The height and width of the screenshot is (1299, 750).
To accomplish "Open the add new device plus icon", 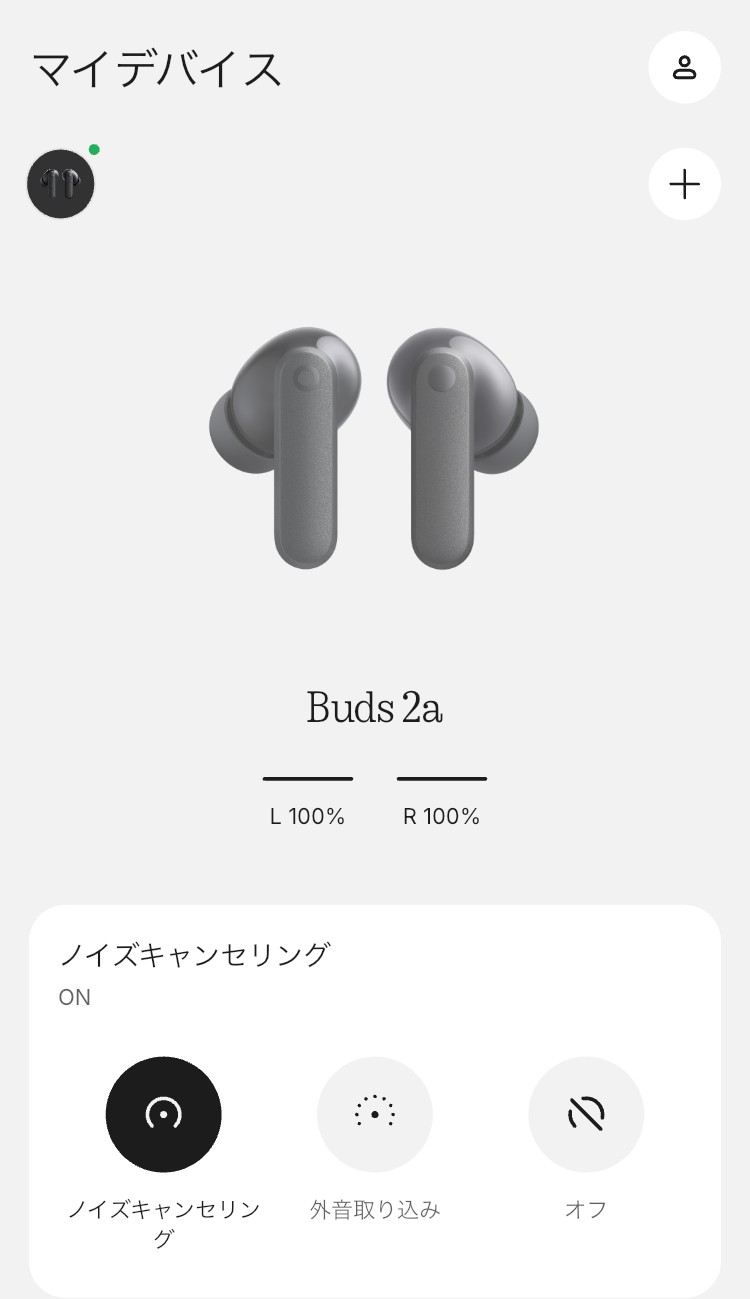I will 684,184.
